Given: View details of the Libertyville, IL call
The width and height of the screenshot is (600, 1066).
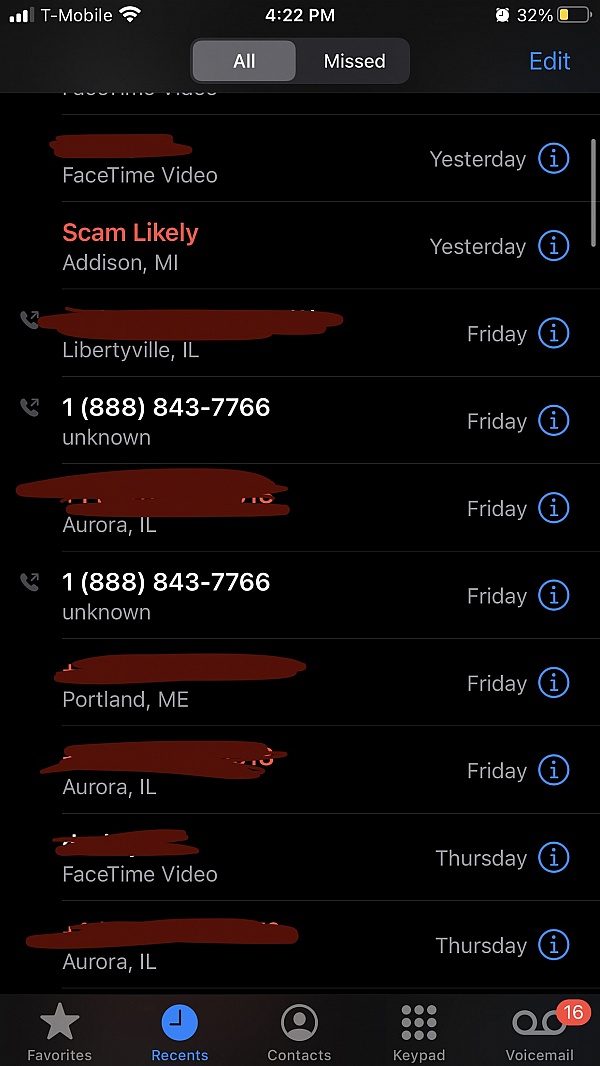Looking at the screenshot, I should tap(553, 334).
